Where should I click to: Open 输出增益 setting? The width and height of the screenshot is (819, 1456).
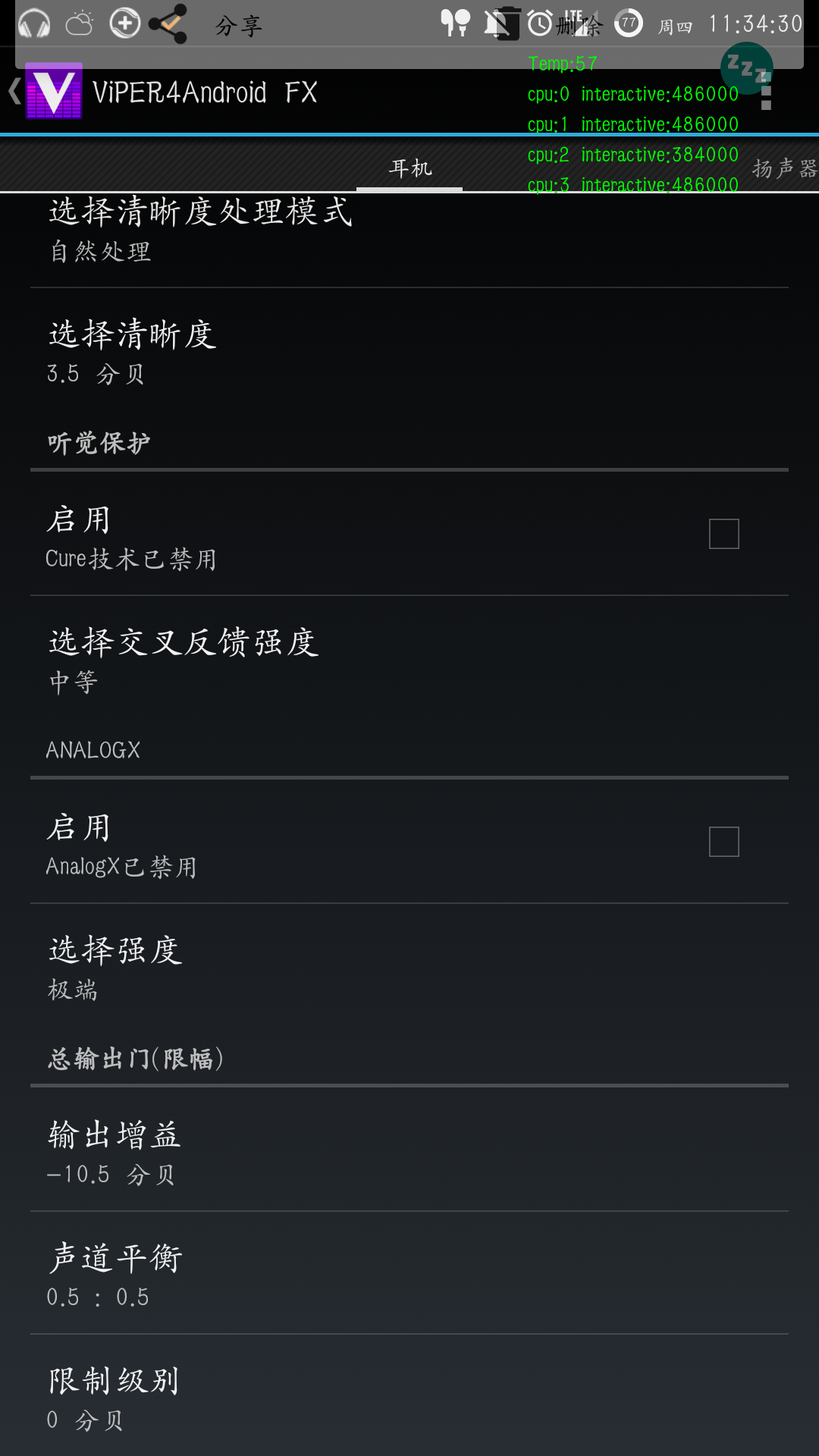[x=409, y=1150]
